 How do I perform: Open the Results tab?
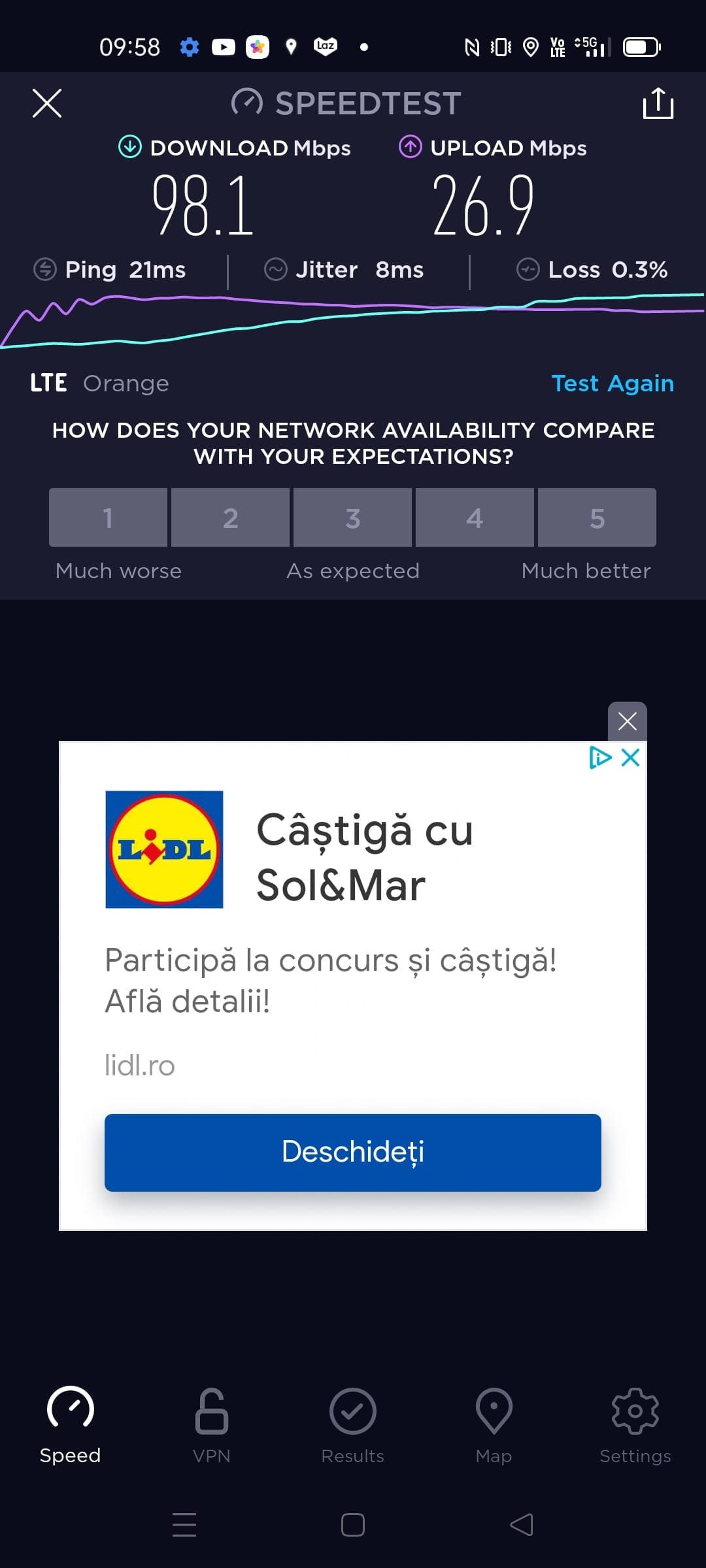352,1424
